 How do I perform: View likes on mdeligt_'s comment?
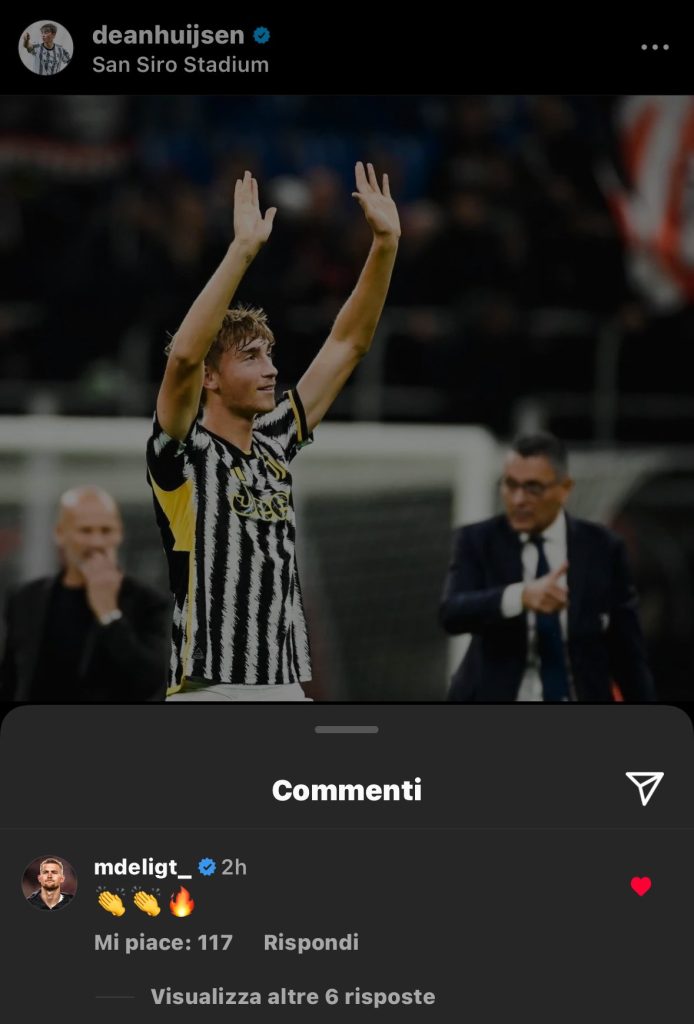coord(163,942)
